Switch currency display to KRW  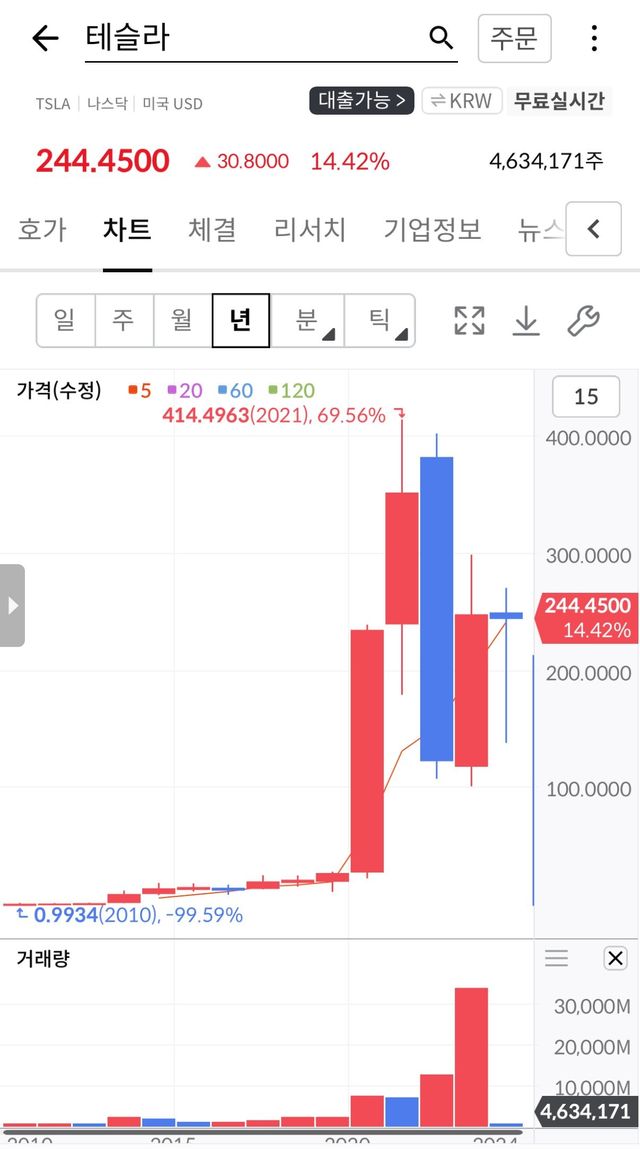click(x=461, y=100)
